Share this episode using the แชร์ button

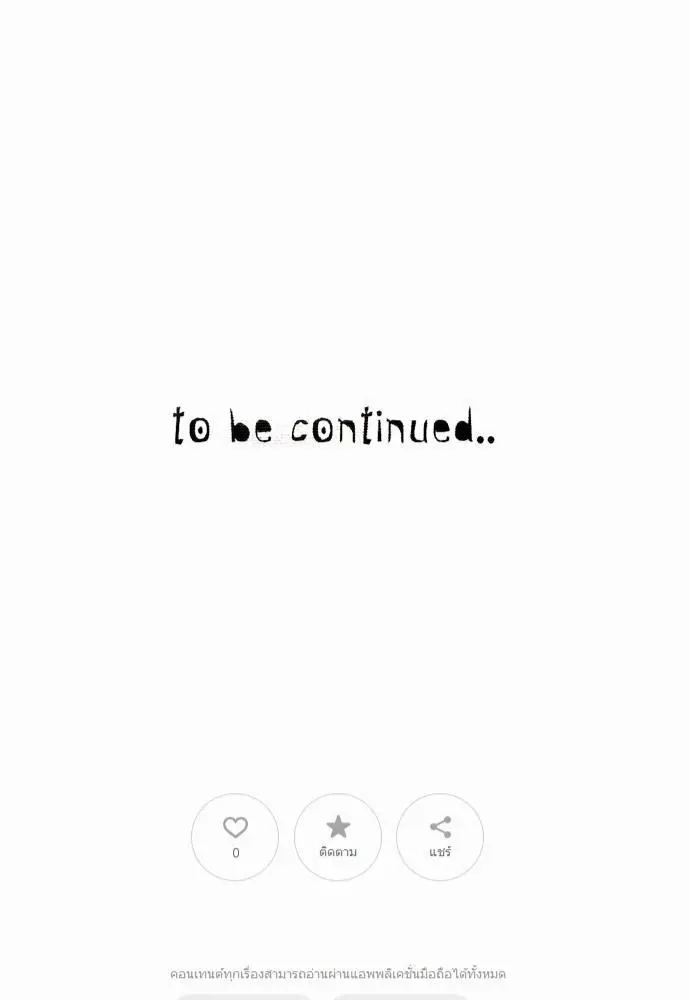pos(440,836)
